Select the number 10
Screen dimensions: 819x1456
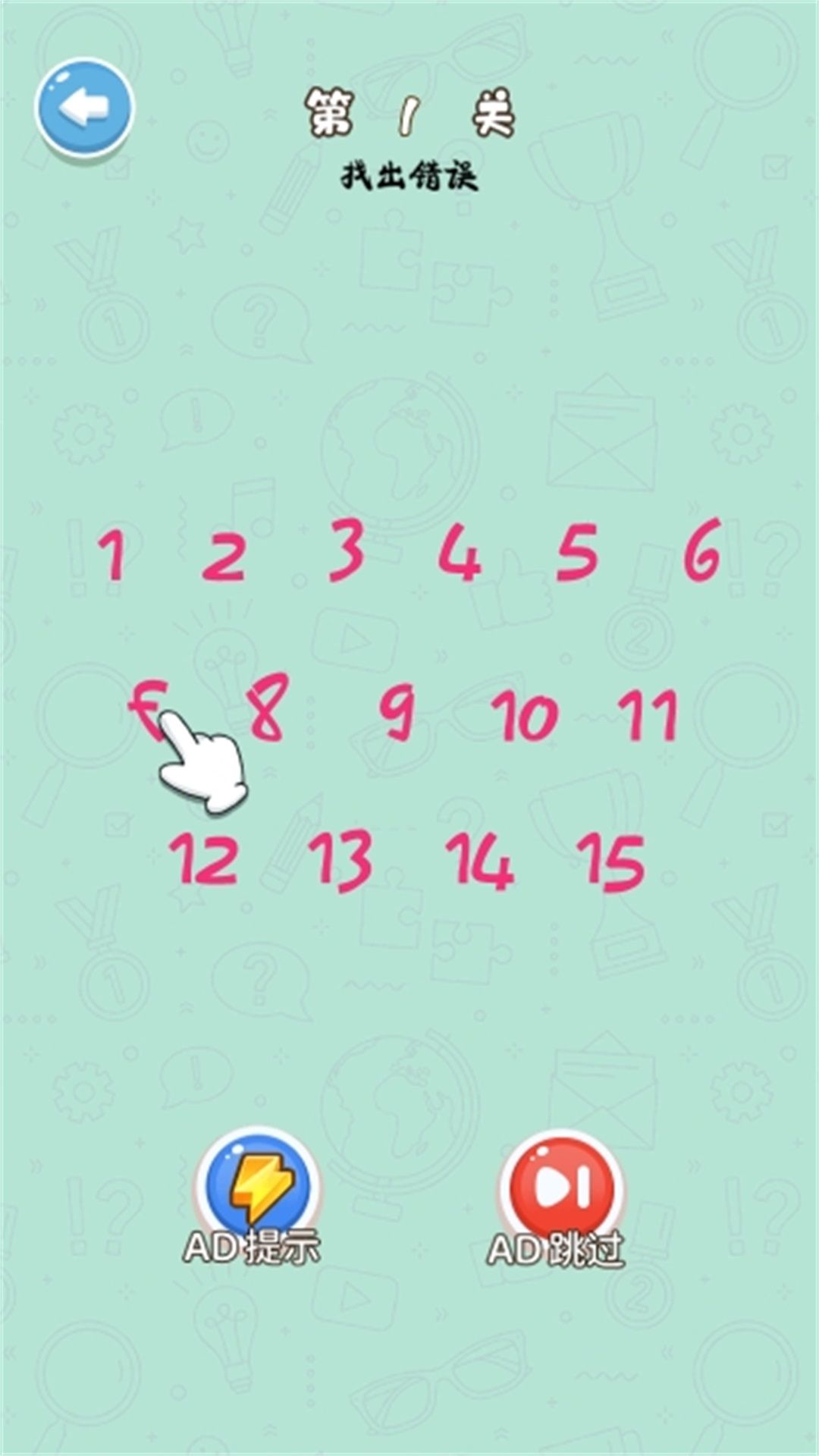pyautogui.click(x=525, y=715)
